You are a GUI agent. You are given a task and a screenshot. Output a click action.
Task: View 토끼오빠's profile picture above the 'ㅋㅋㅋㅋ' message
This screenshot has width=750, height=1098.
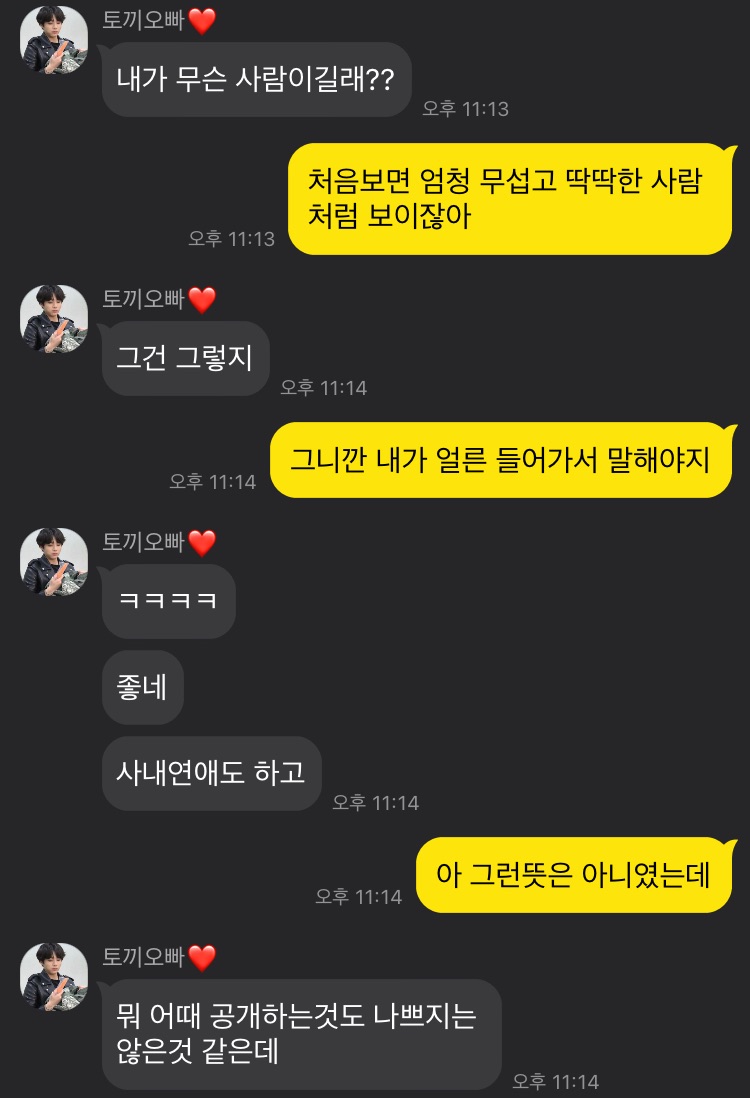[x=54, y=562]
